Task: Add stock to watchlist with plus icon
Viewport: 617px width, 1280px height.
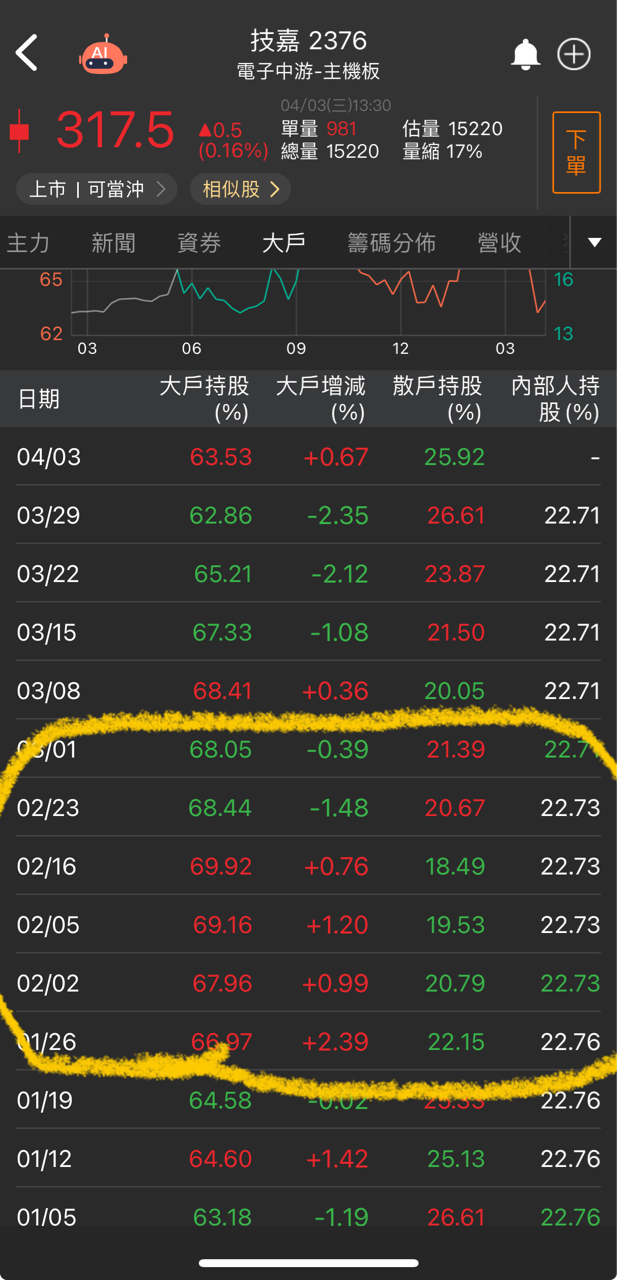Action: pos(574,54)
